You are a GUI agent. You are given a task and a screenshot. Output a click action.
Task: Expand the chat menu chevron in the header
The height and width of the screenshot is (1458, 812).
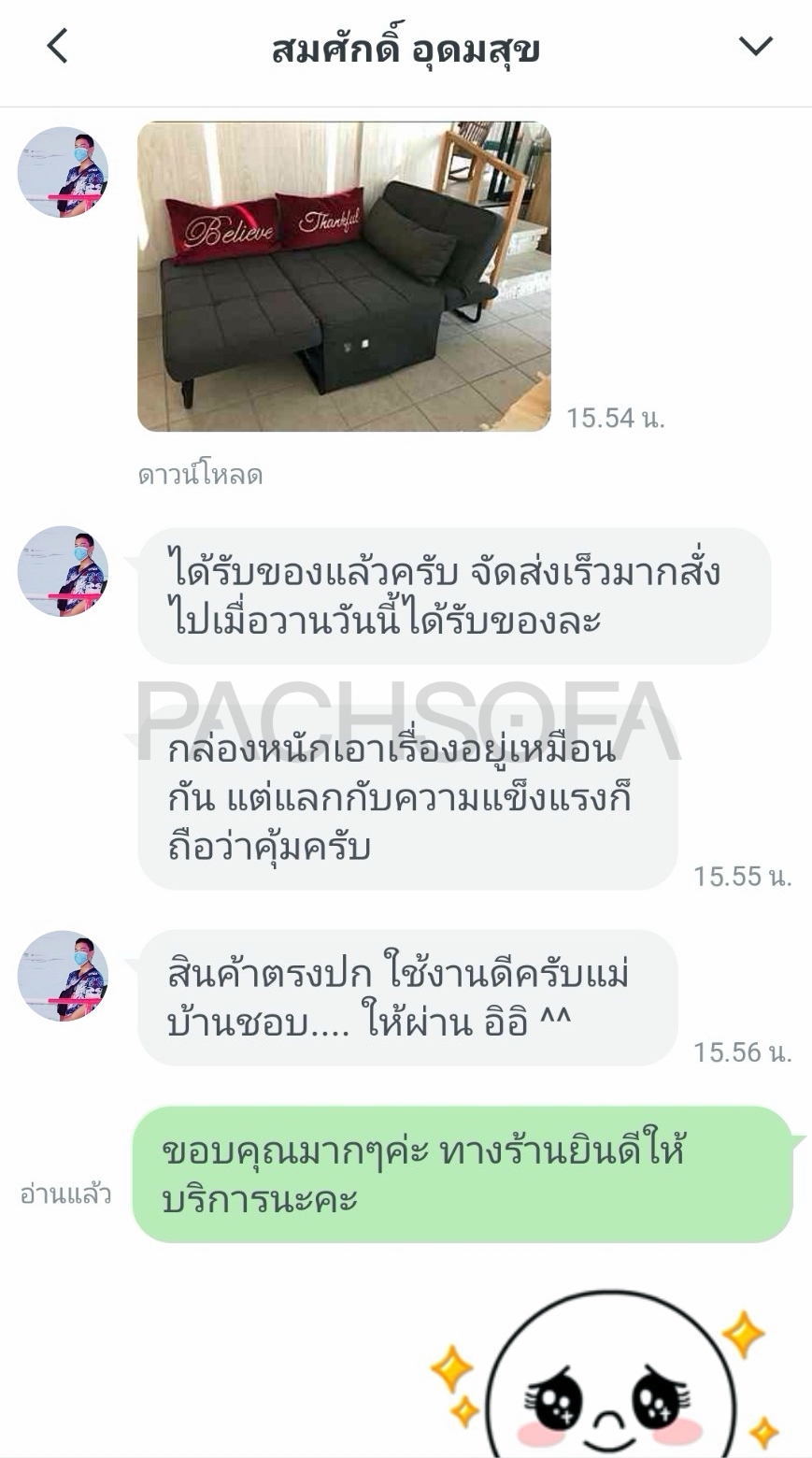tap(755, 46)
